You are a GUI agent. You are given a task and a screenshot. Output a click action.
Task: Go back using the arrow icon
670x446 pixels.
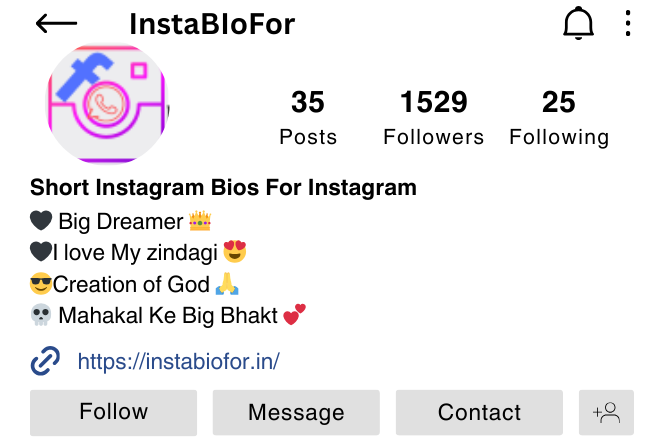click(56, 23)
